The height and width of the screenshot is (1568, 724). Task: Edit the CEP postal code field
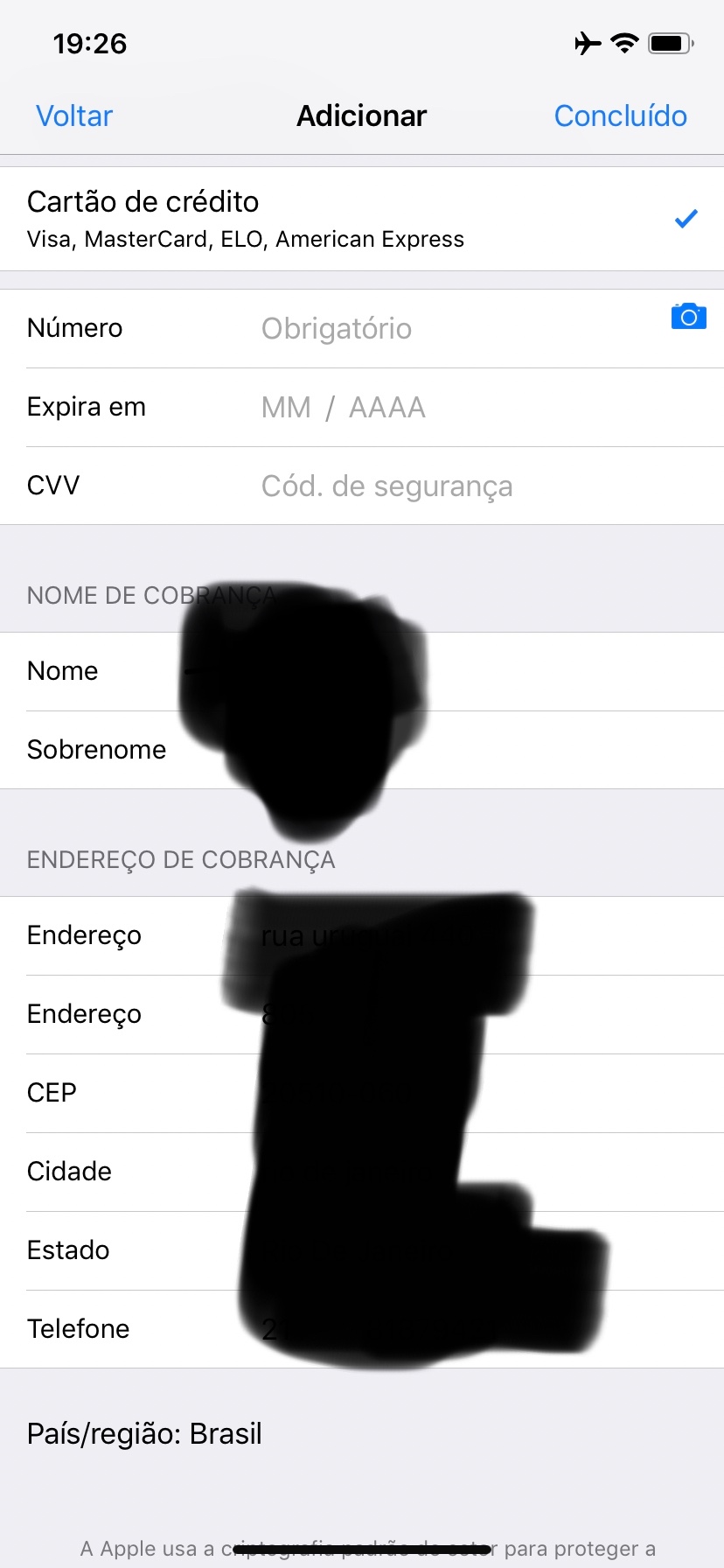(x=362, y=1093)
